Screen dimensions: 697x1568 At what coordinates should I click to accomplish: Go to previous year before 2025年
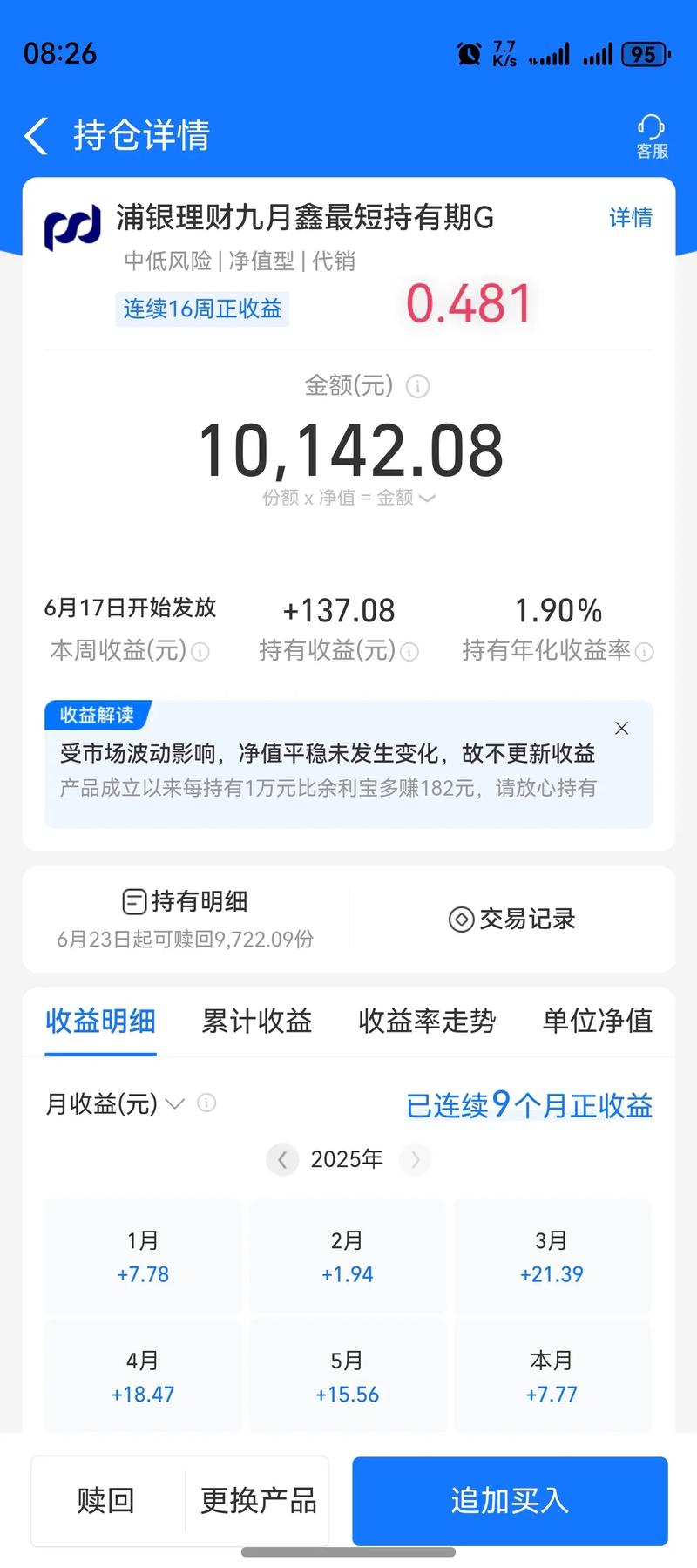[281, 1159]
